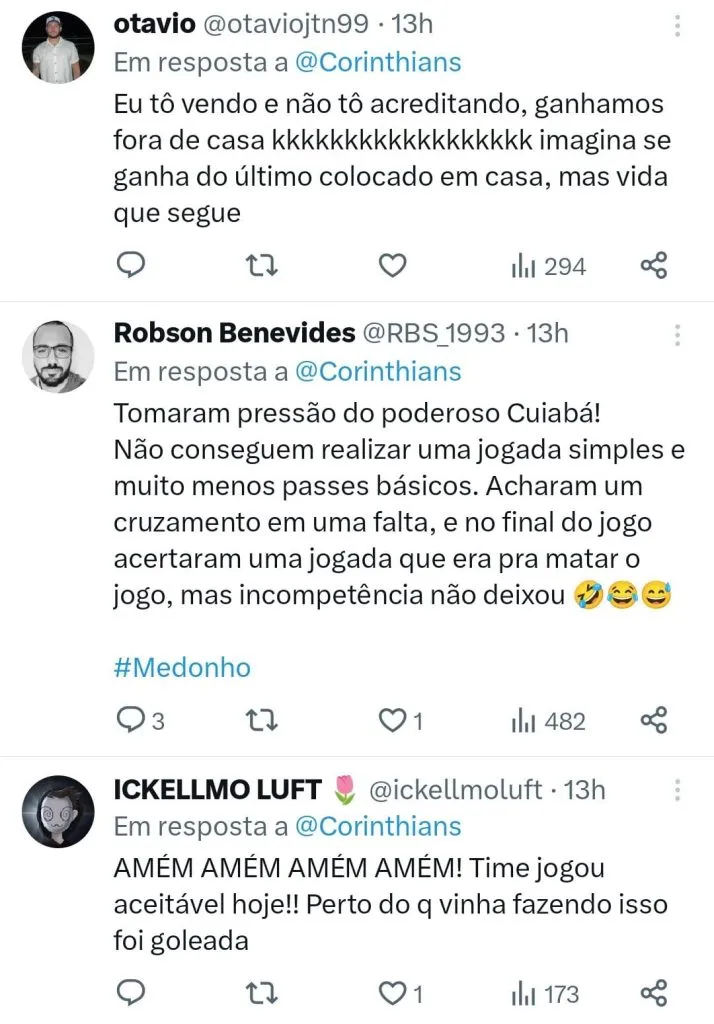Open @Corinthians mention in ICKELLMO LUFT's reply
The image size is (714, 1024).
tap(378, 826)
